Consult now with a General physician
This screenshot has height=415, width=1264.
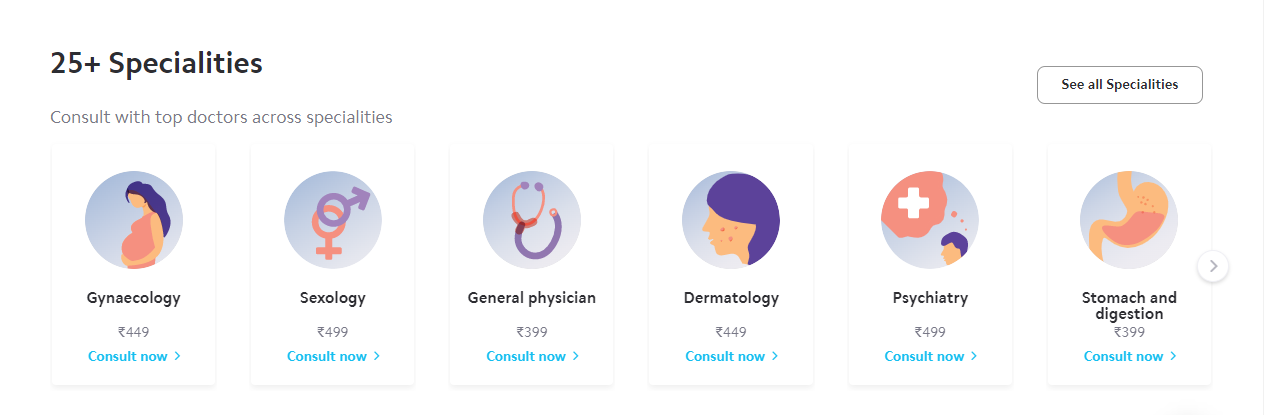click(x=532, y=356)
